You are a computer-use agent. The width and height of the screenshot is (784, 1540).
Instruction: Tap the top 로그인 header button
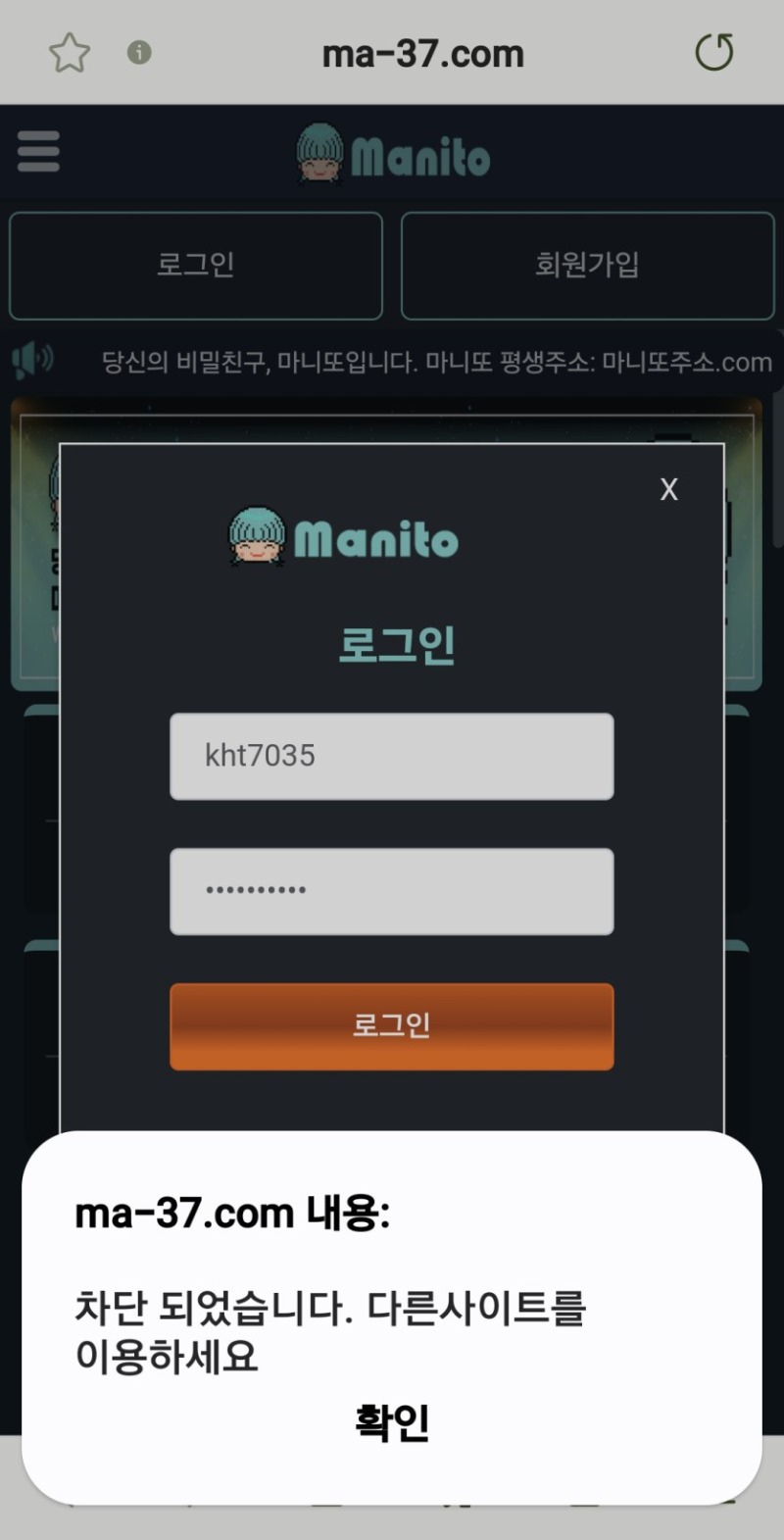point(196,266)
